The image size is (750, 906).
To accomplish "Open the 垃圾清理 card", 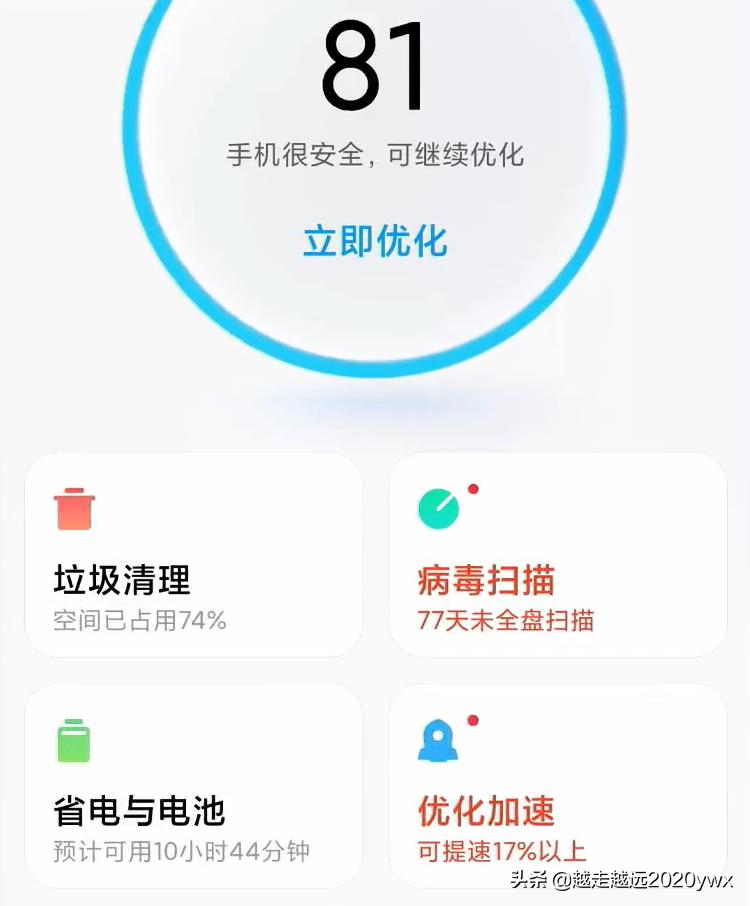I will pos(193,555).
